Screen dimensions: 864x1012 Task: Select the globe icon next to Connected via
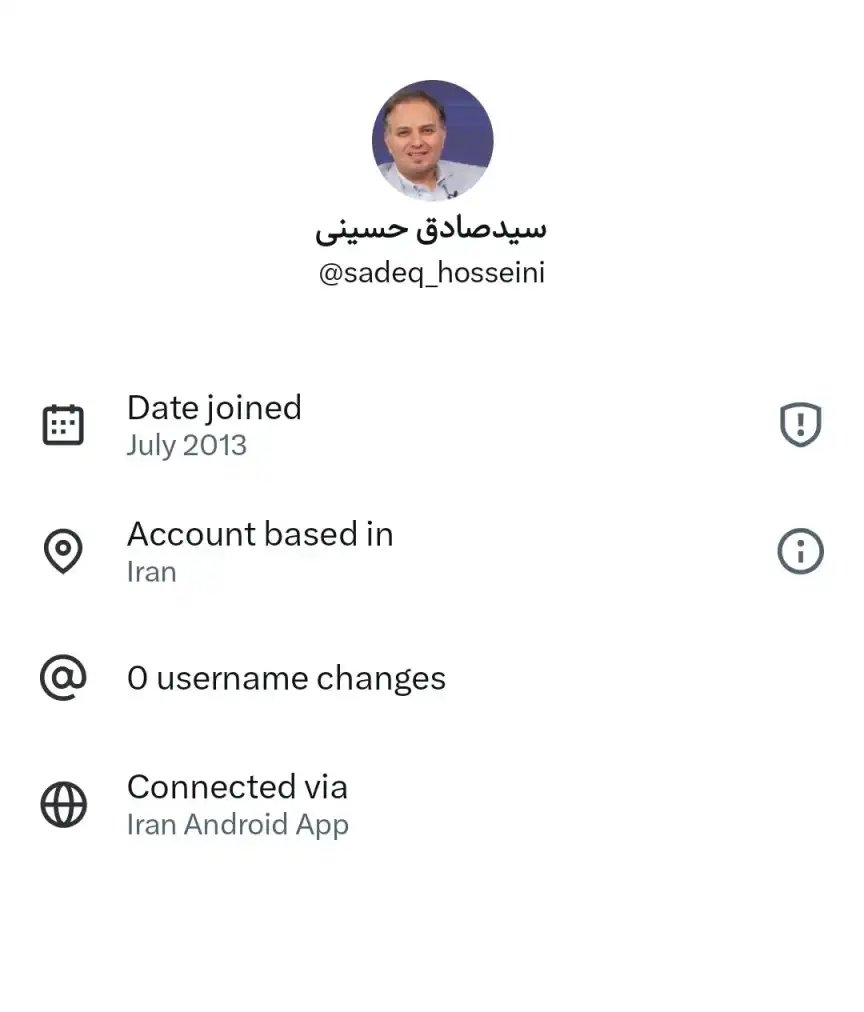[64, 804]
